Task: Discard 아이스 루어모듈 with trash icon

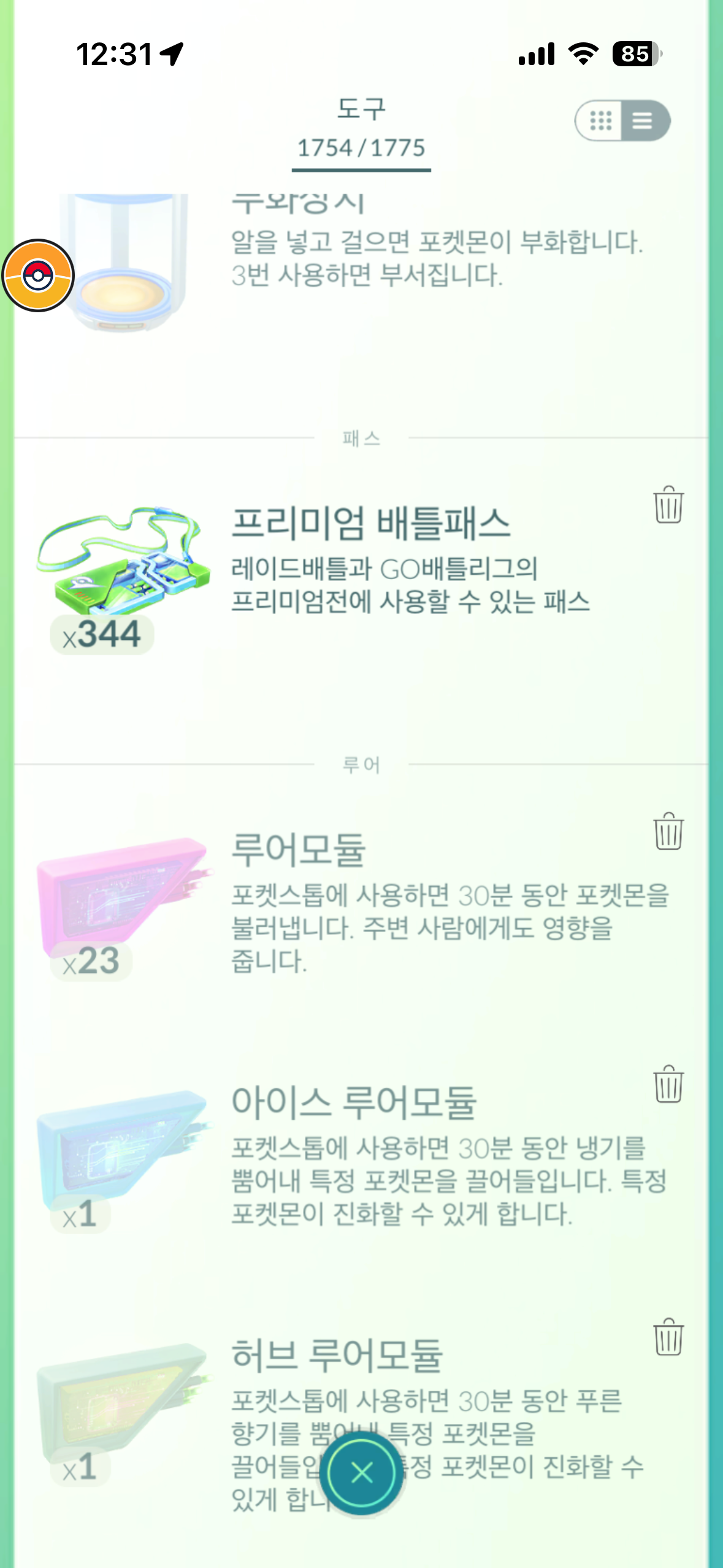Action: click(x=668, y=1084)
